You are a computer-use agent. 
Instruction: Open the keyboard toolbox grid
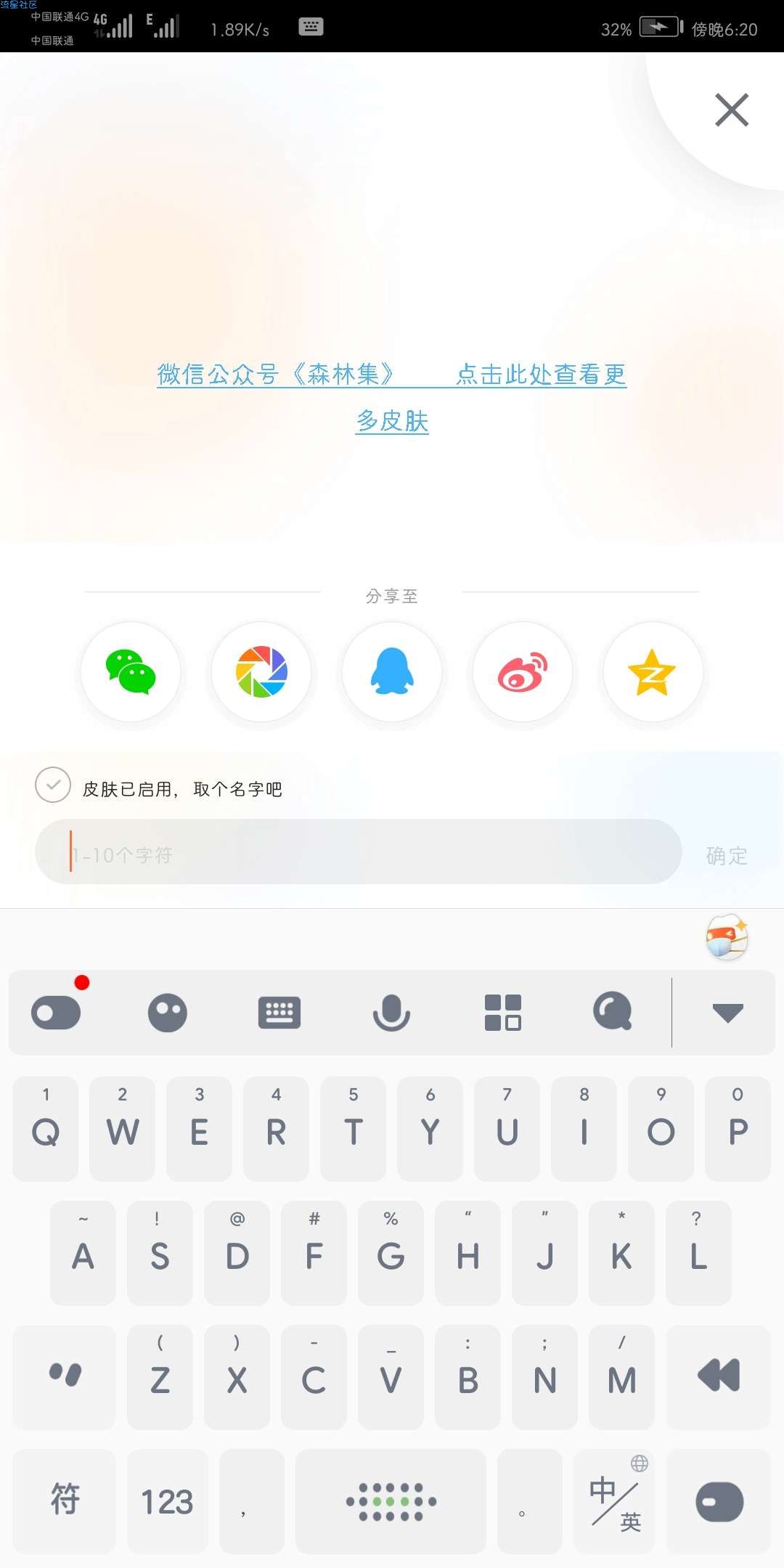click(503, 1012)
